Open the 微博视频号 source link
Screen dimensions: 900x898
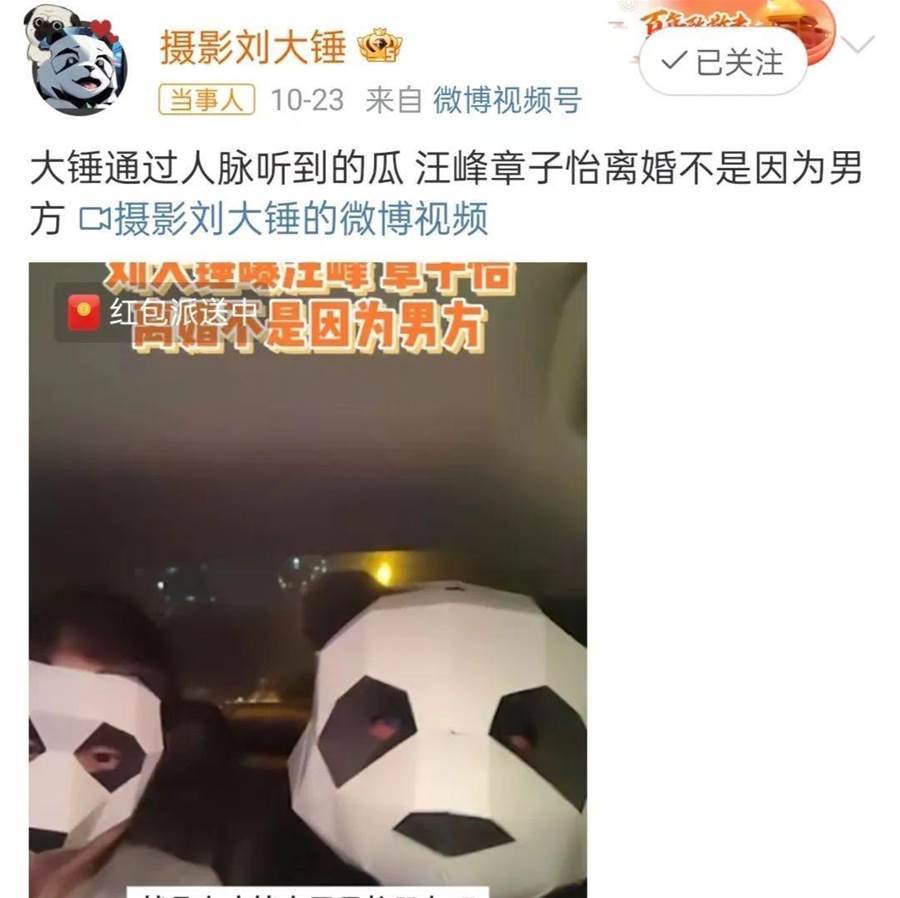click(506, 100)
